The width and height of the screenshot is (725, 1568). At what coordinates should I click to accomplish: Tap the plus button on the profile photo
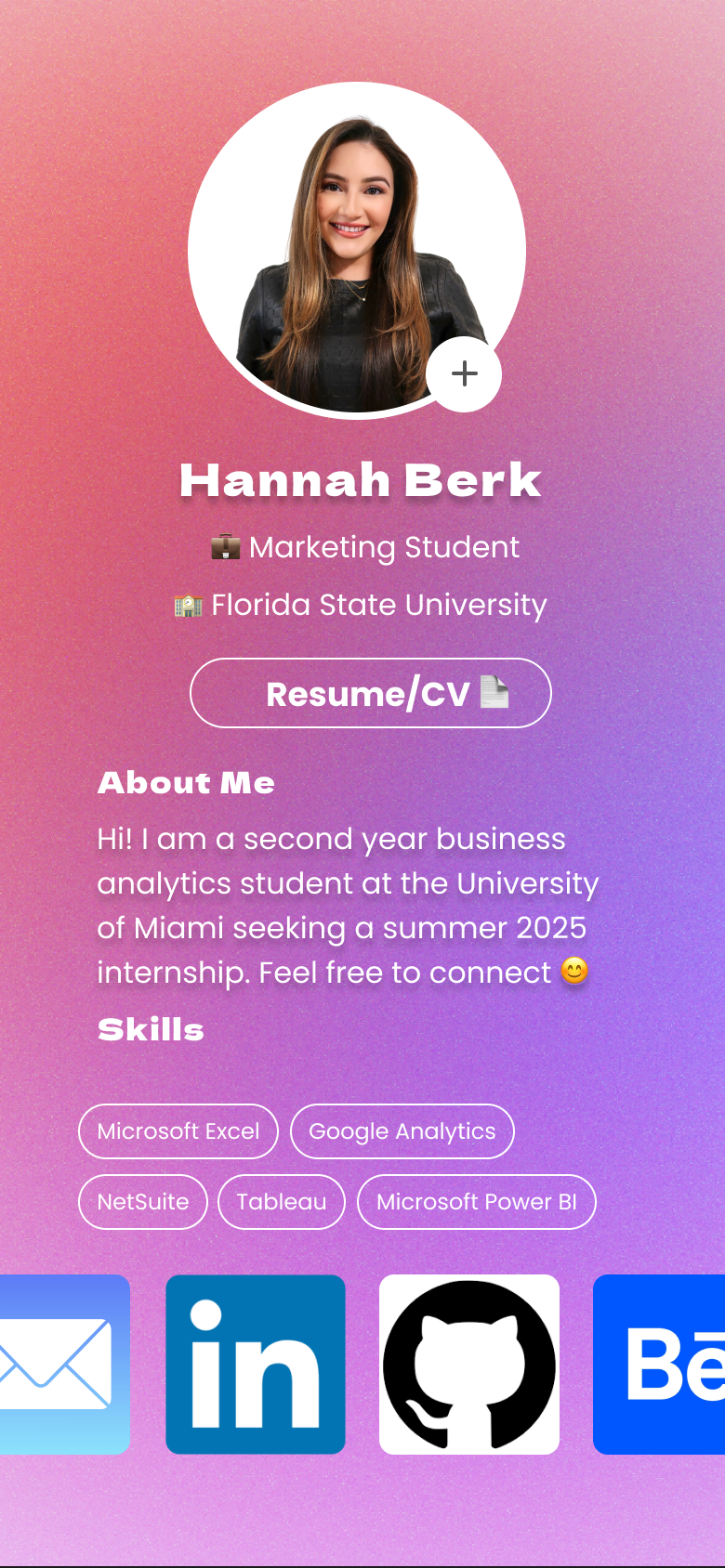pyautogui.click(x=464, y=373)
